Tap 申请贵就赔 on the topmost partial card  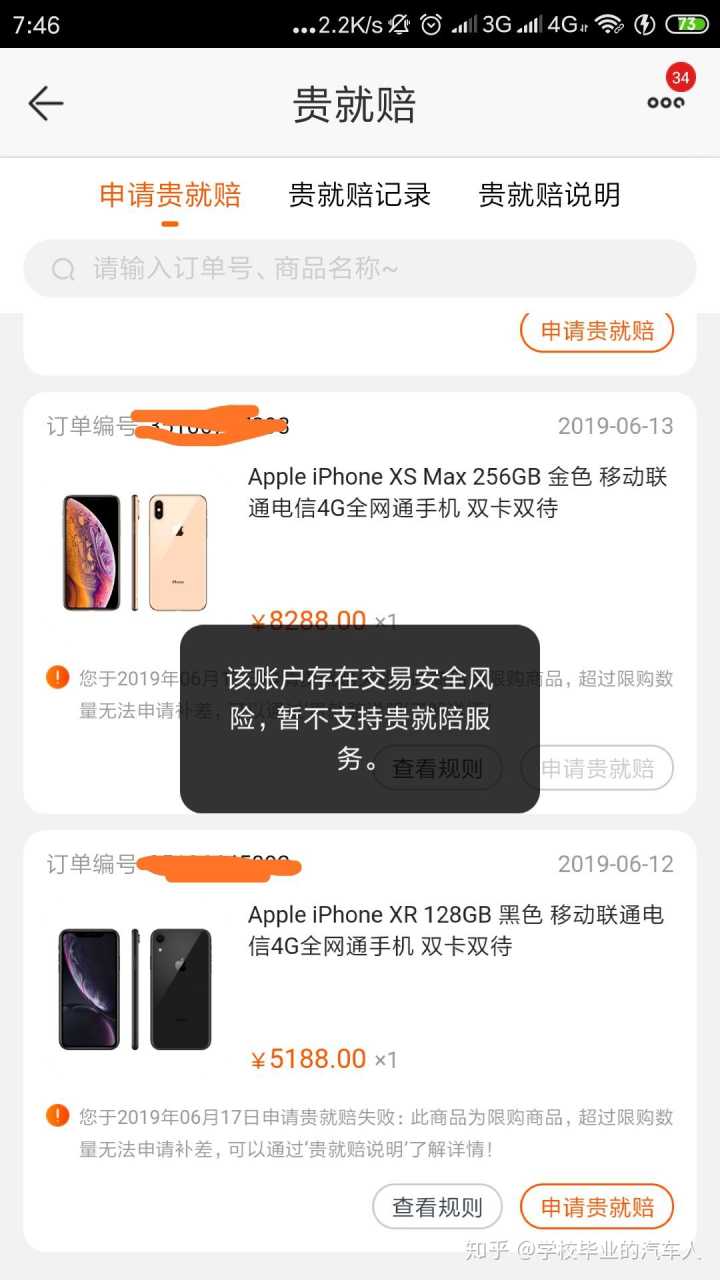point(597,331)
